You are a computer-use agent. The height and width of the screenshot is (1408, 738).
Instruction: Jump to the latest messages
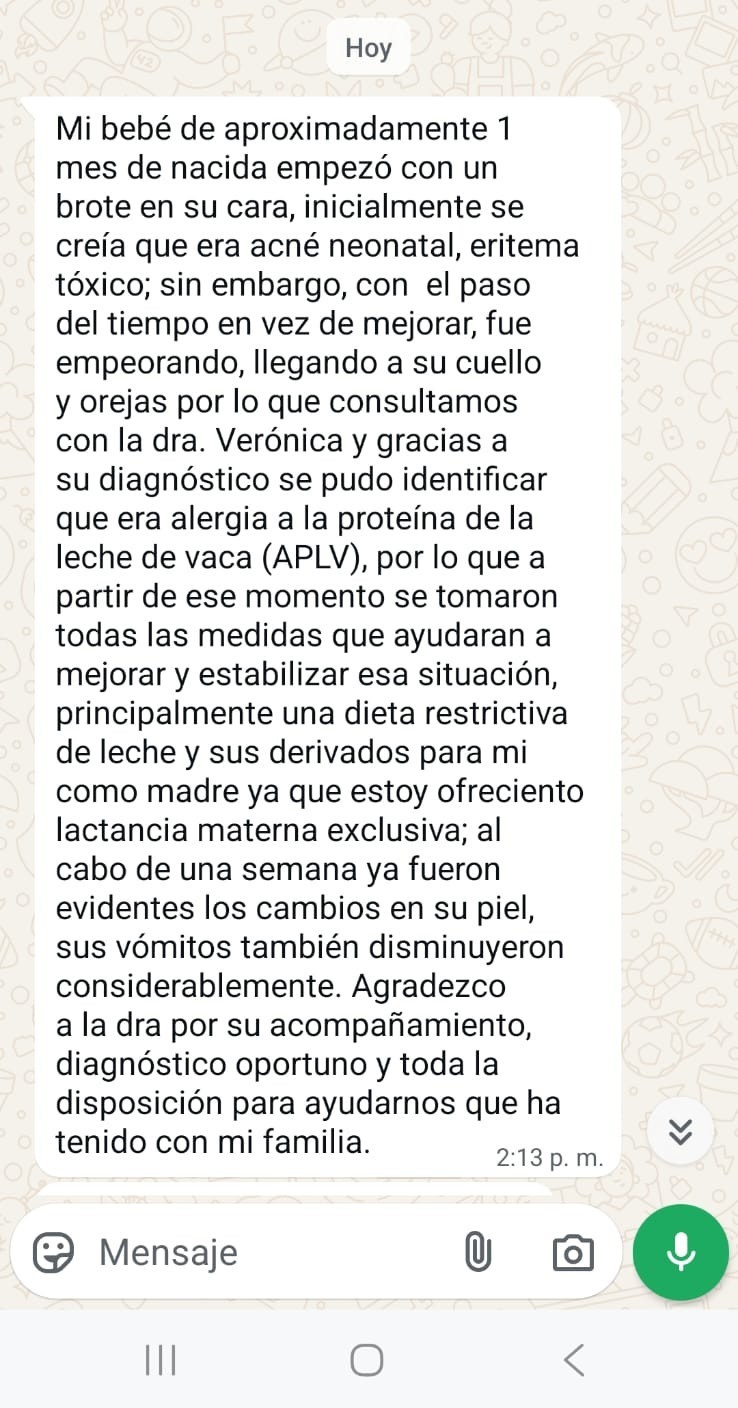coord(681,1131)
